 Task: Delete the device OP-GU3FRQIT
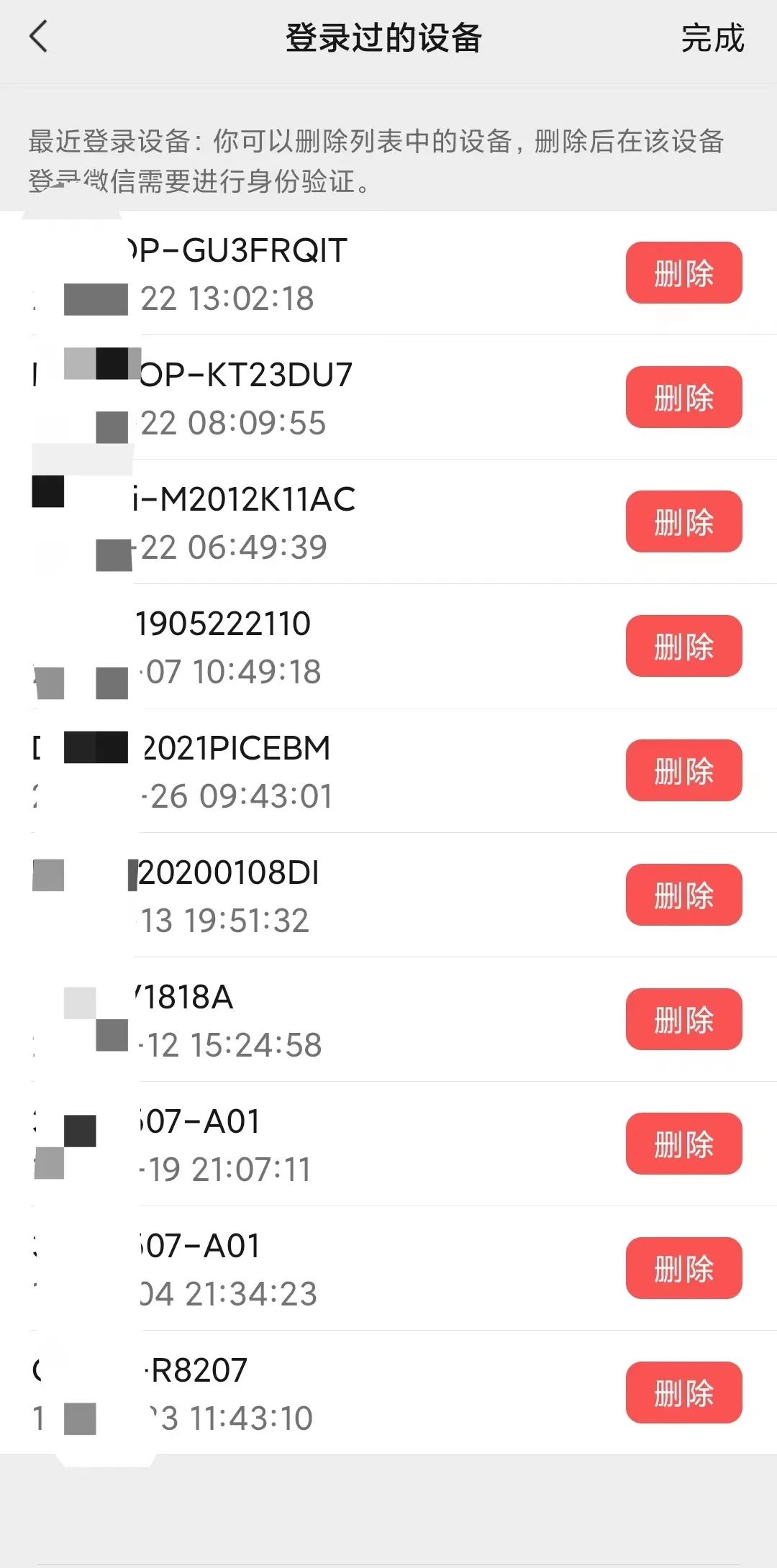(683, 273)
